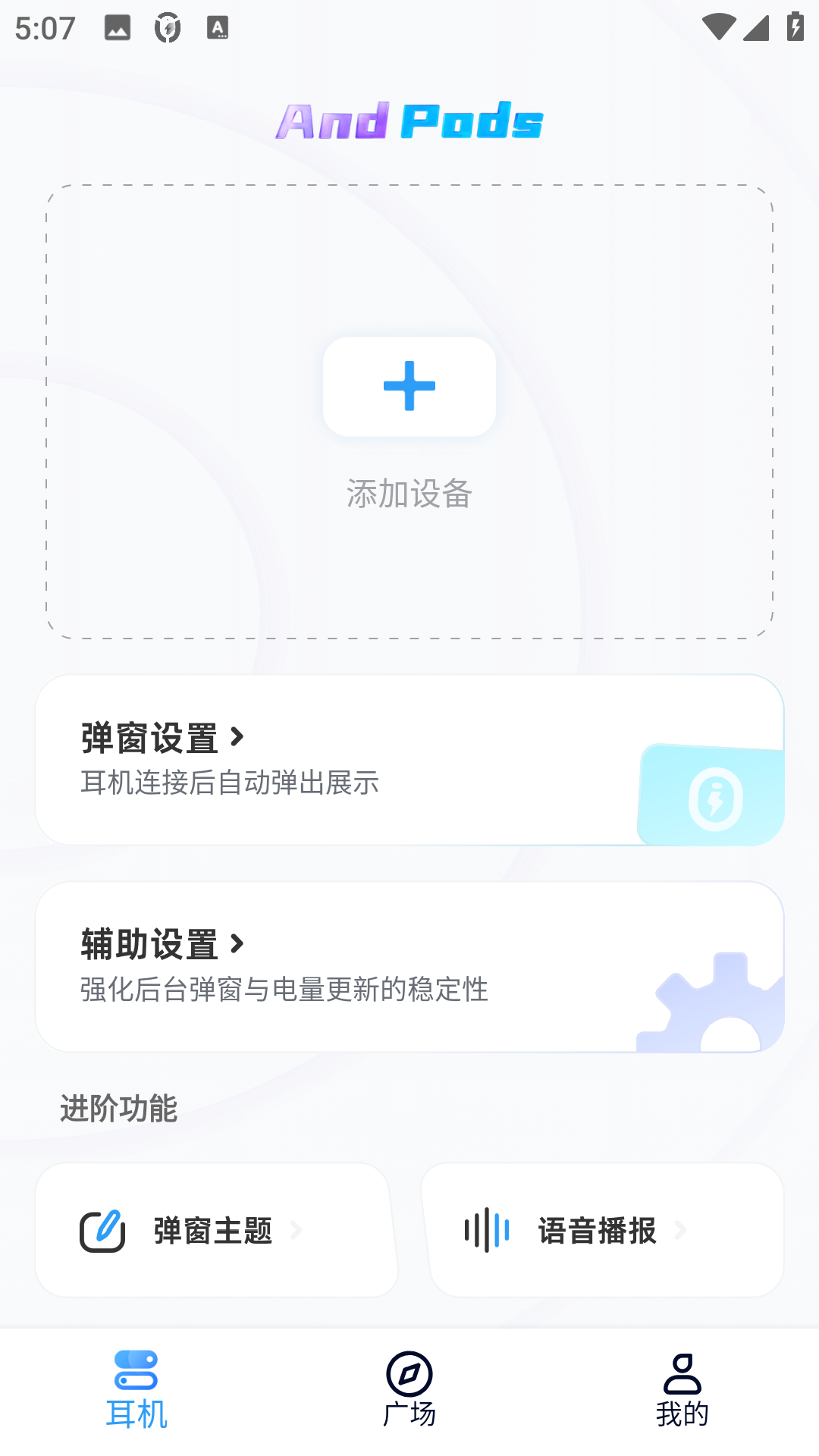
Task: Tap the plus button to add device
Action: coord(409,386)
